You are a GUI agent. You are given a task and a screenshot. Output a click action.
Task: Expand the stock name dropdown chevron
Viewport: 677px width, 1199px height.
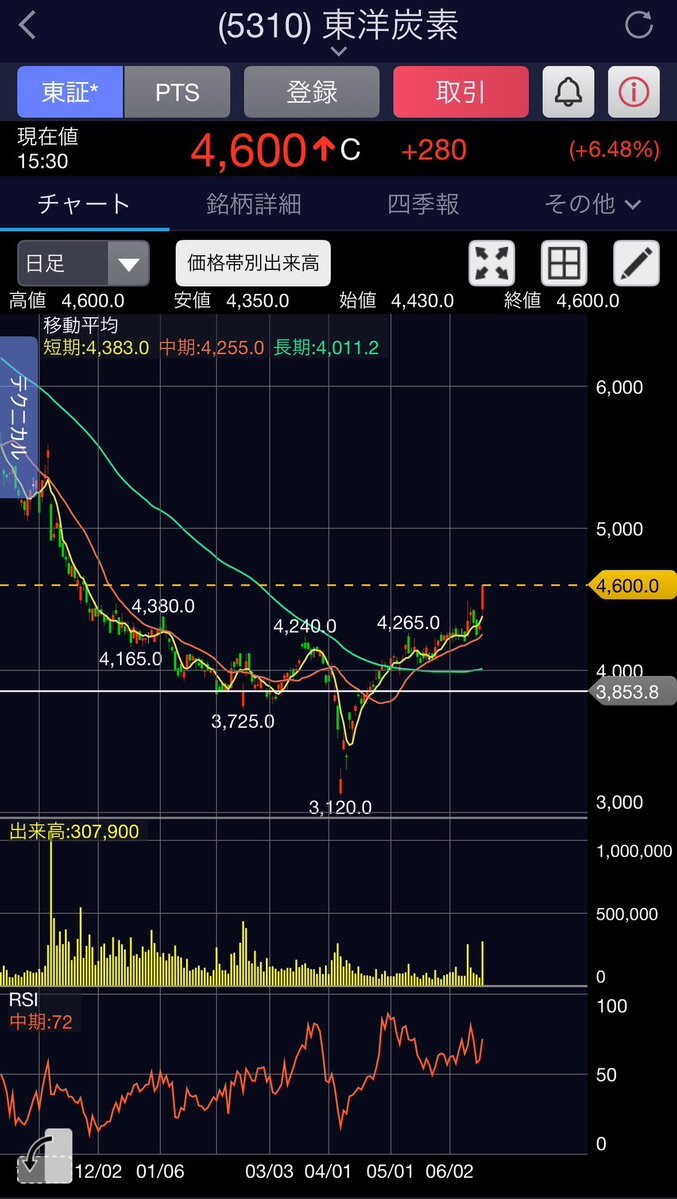[x=338, y=51]
